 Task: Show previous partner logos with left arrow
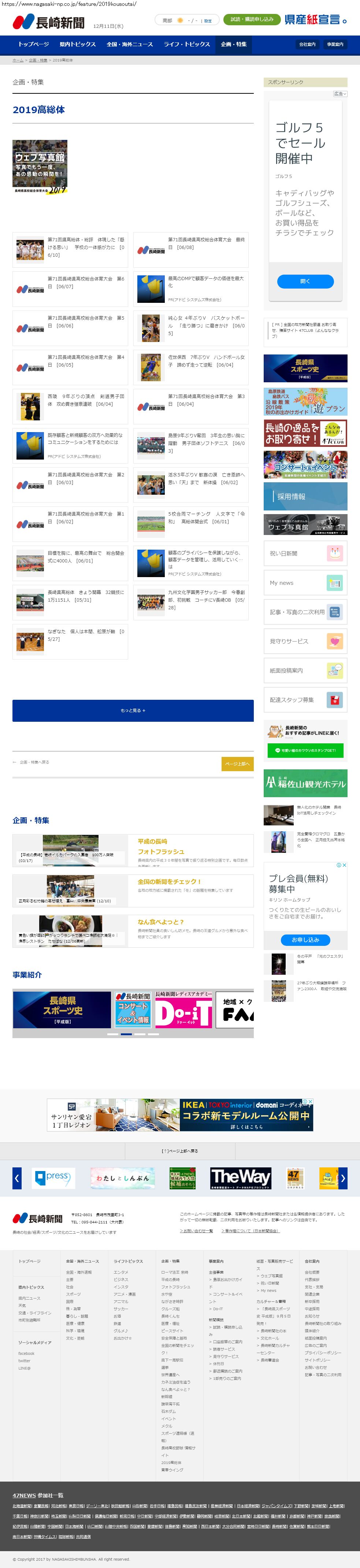pyautogui.click(x=17, y=1178)
